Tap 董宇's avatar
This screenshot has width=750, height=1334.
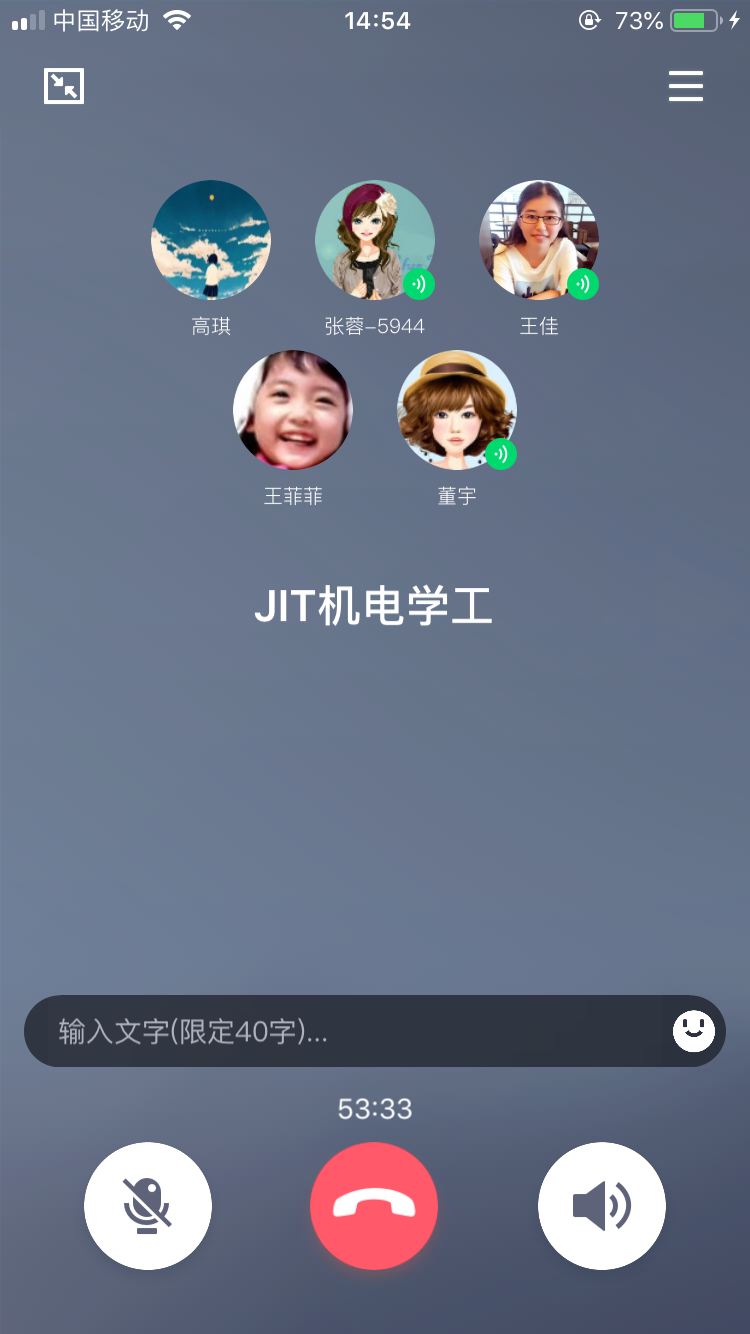click(x=457, y=410)
